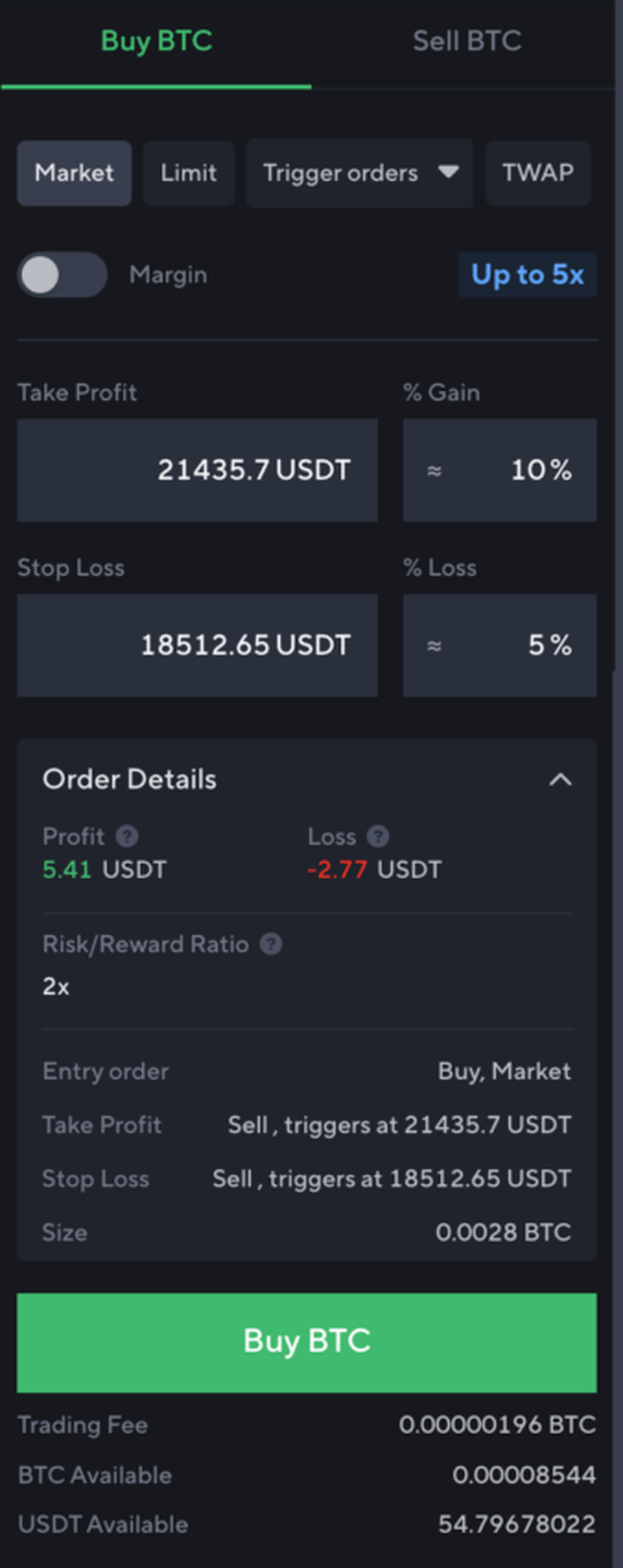Edit the Take Profit price field

pyautogui.click(x=197, y=470)
